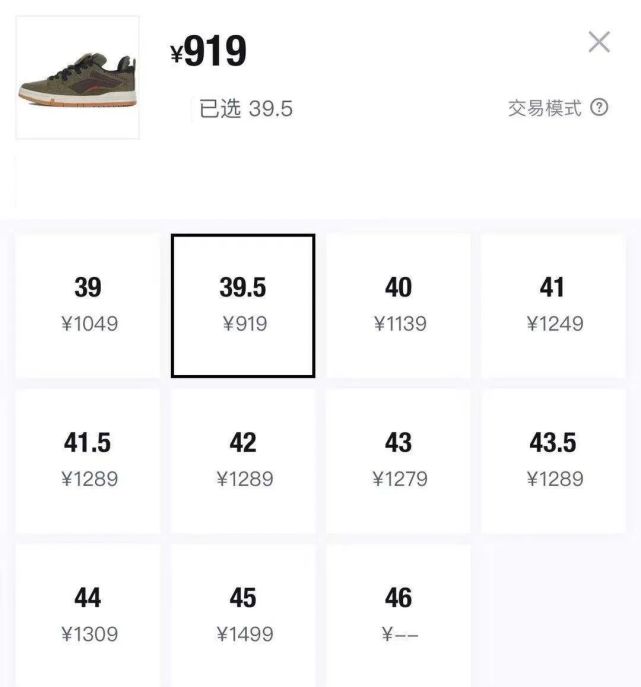Choose size 41.5 option
The width and height of the screenshot is (641, 687).
pyautogui.click(x=88, y=460)
